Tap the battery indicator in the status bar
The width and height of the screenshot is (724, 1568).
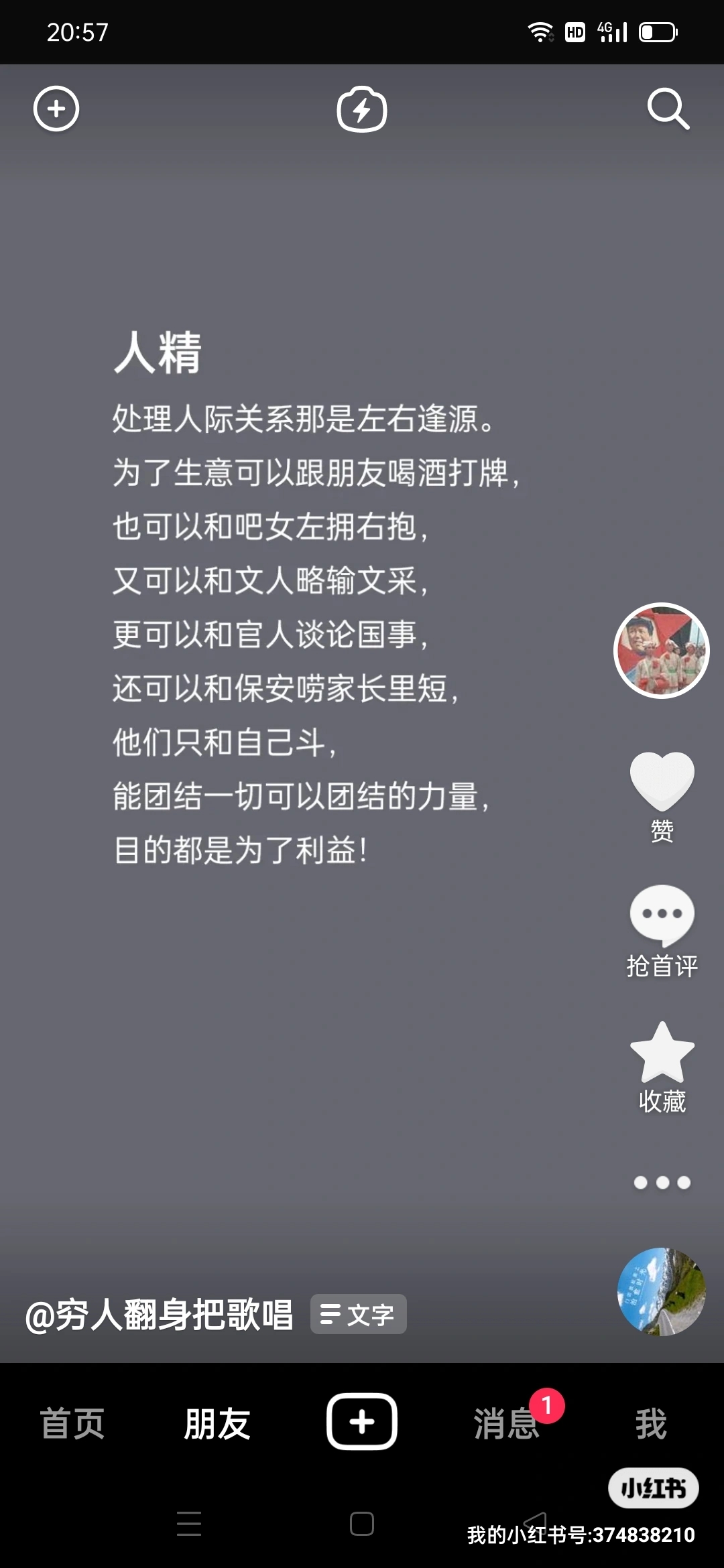click(x=659, y=30)
